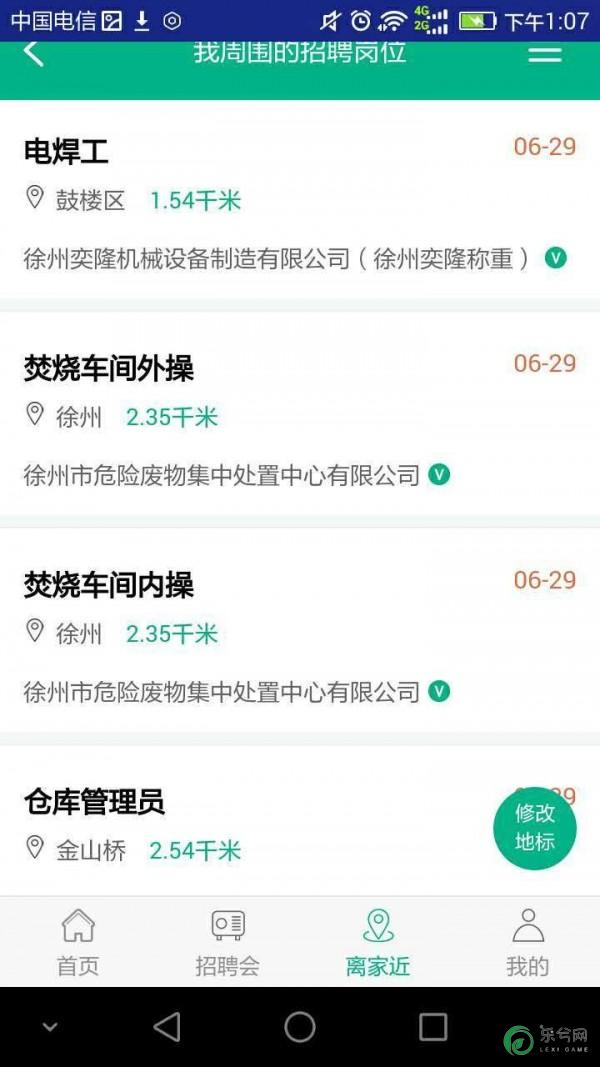This screenshot has width=600, height=1067.
Task: Tap the system home button
Action: click(x=300, y=1027)
